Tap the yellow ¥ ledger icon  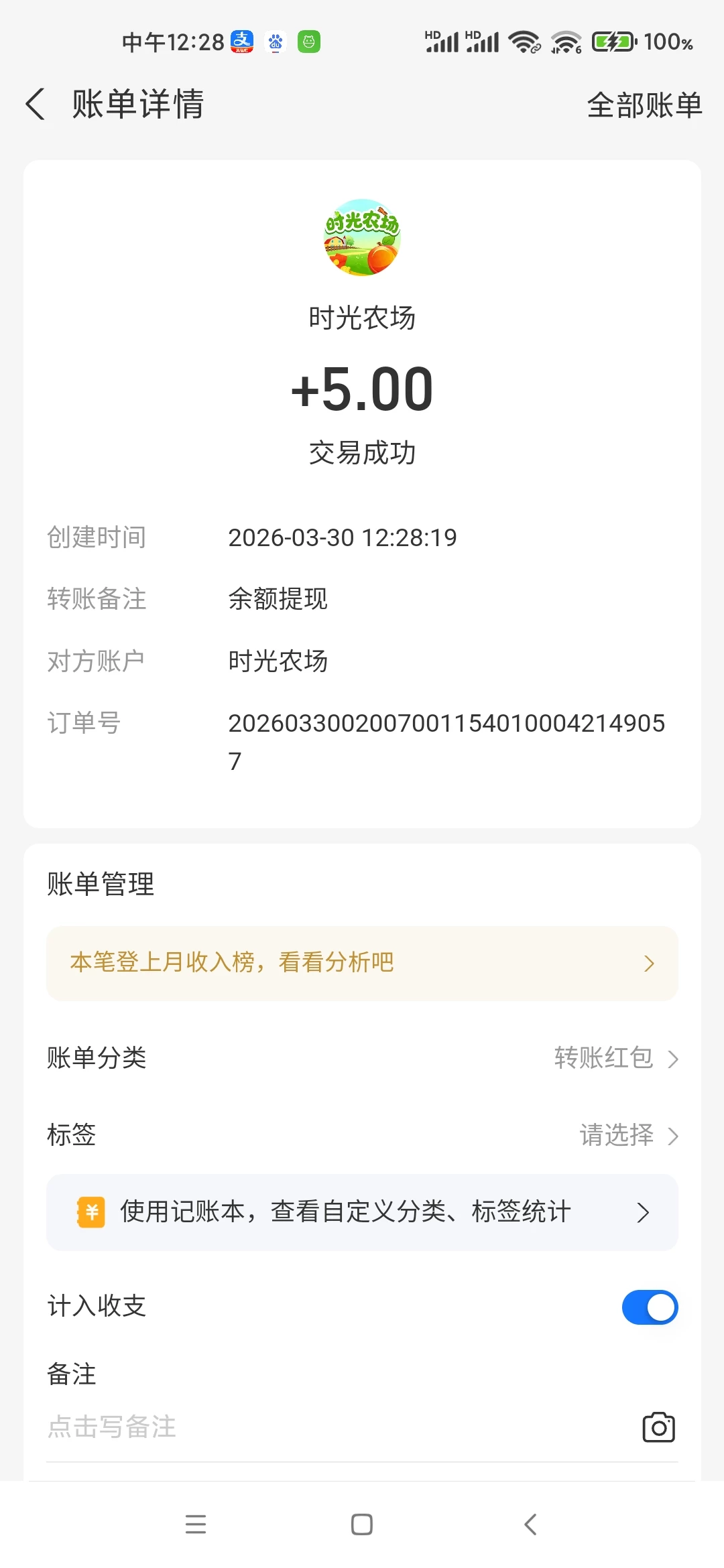[x=92, y=1212]
